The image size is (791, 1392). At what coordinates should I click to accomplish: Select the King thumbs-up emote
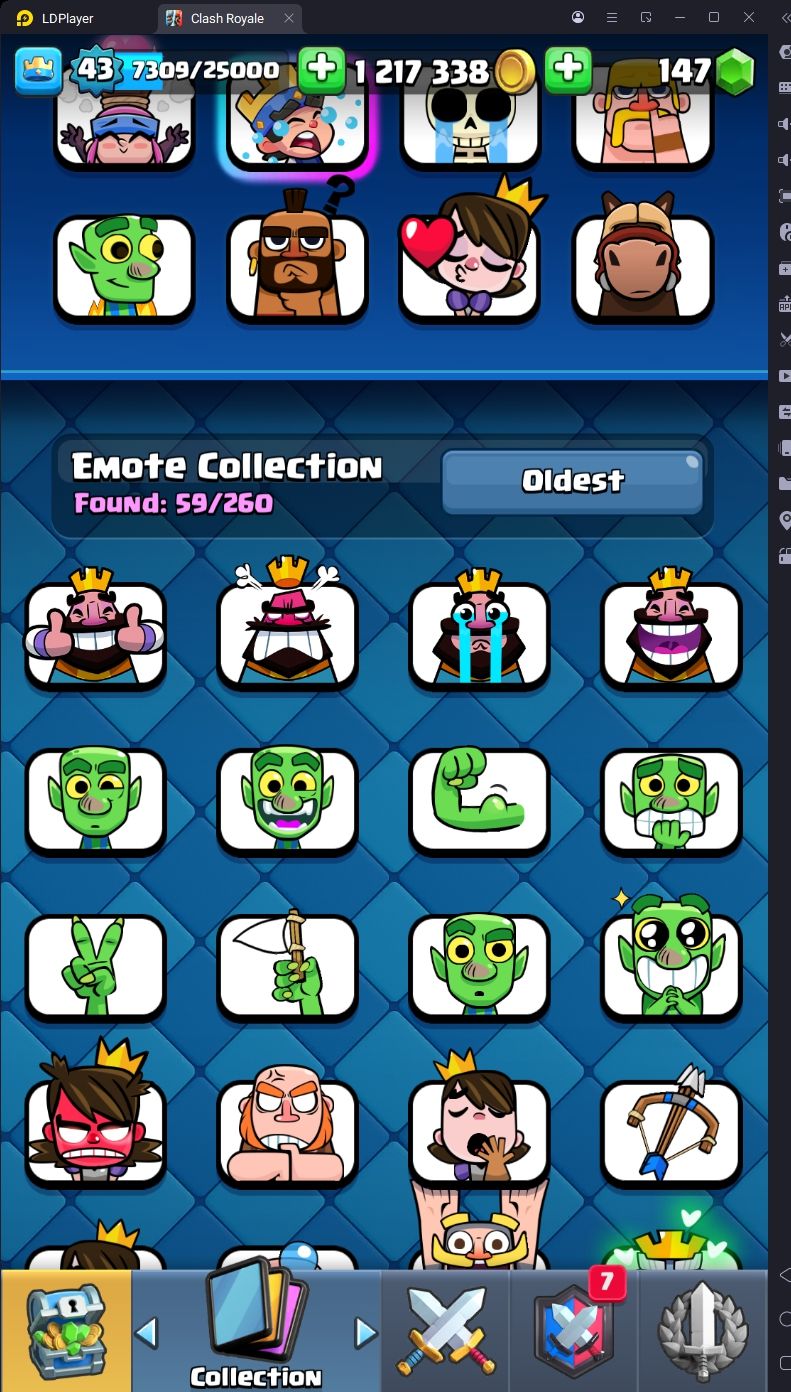point(96,634)
